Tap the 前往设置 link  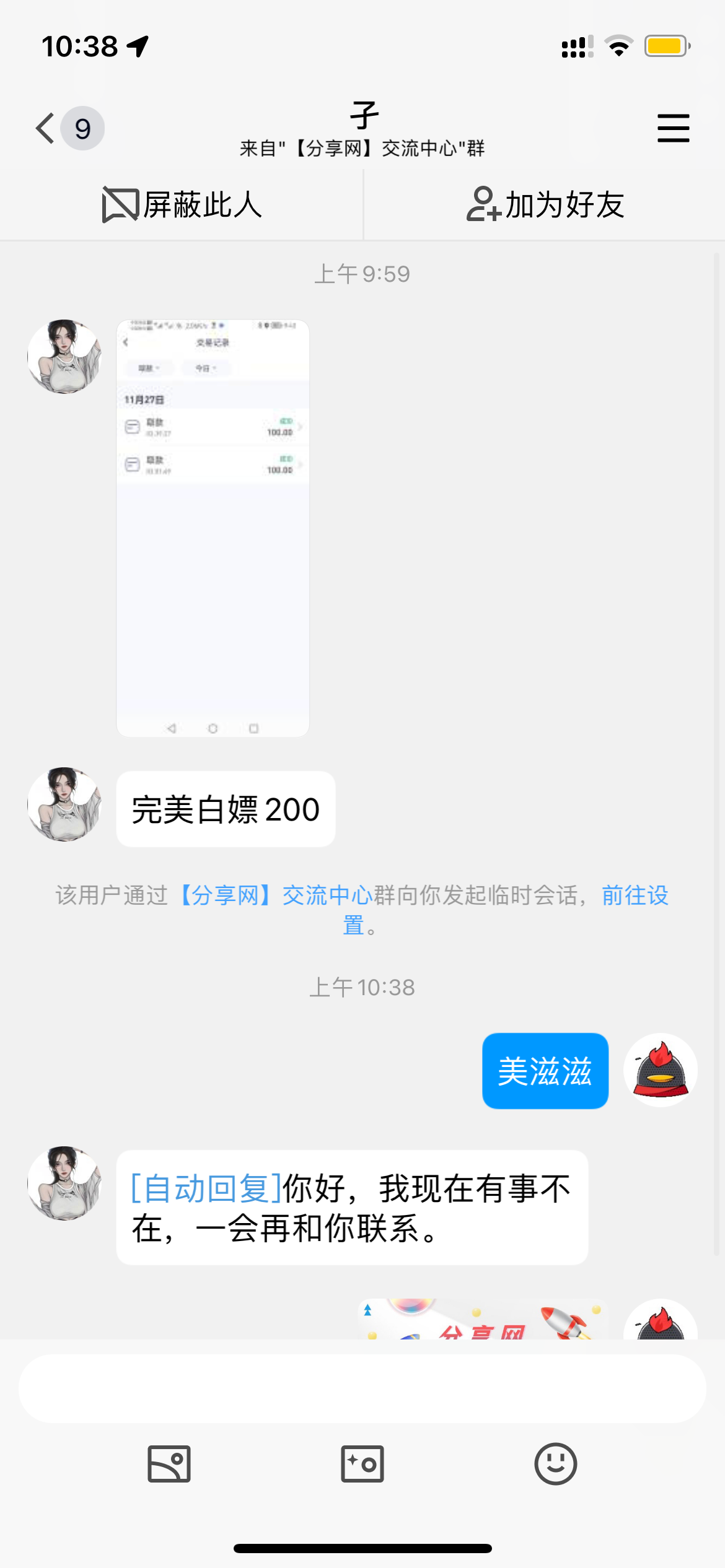635,895
